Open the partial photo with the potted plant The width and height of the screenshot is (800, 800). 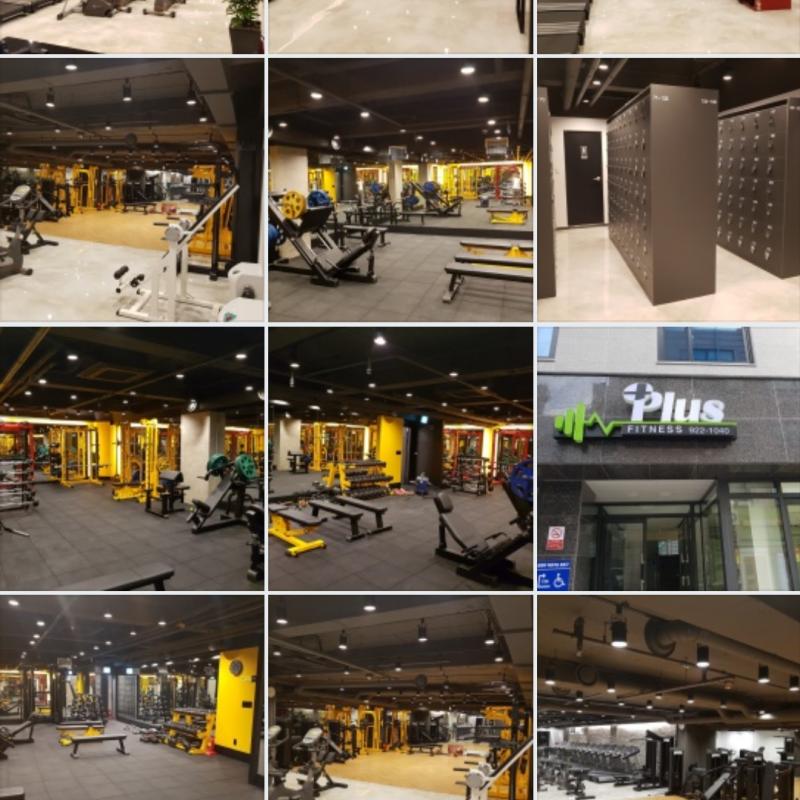131,26
